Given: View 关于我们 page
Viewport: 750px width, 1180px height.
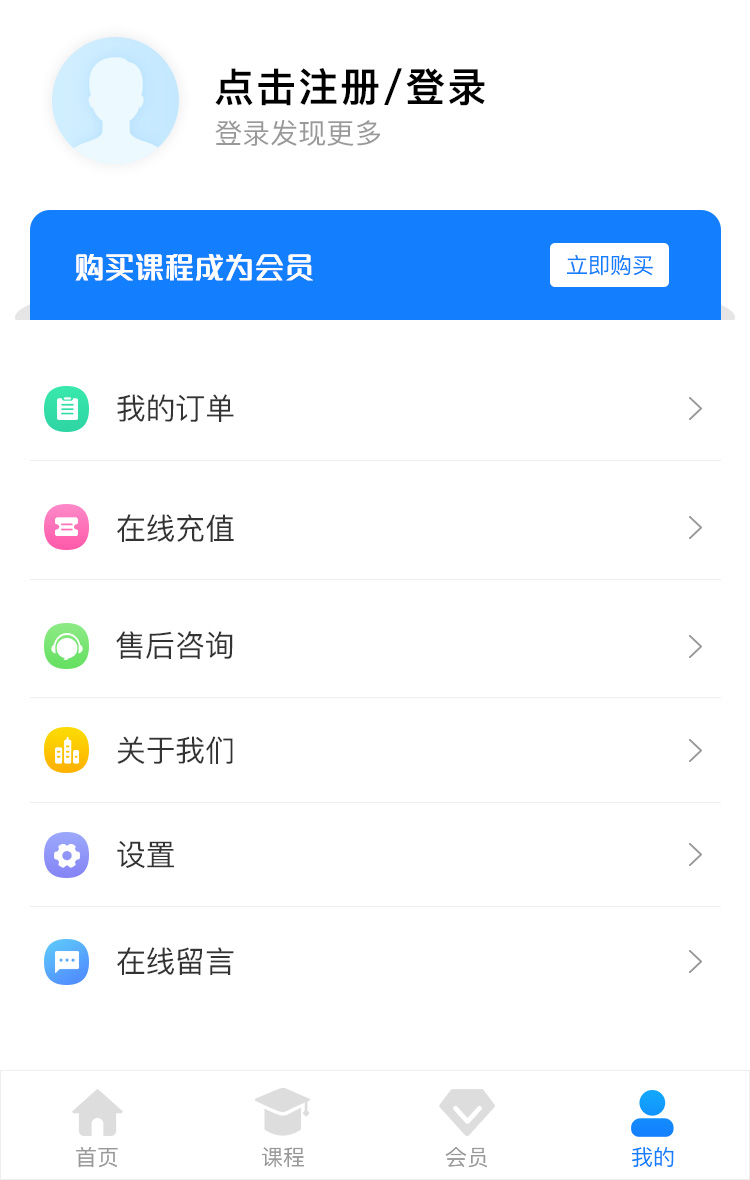Looking at the screenshot, I should pos(375,750).
